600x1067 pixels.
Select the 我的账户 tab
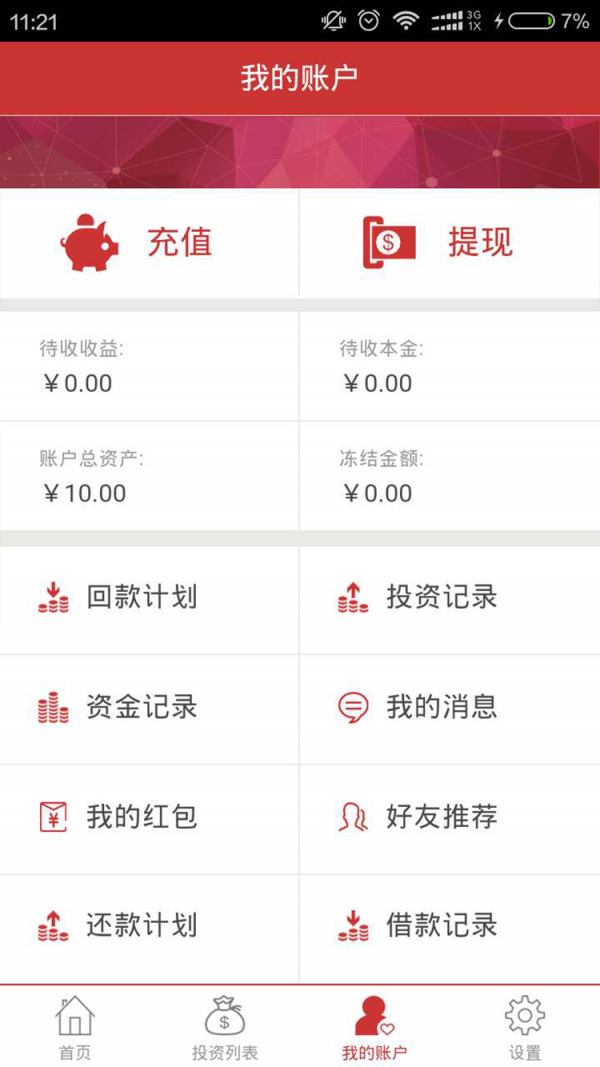coord(374,1026)
